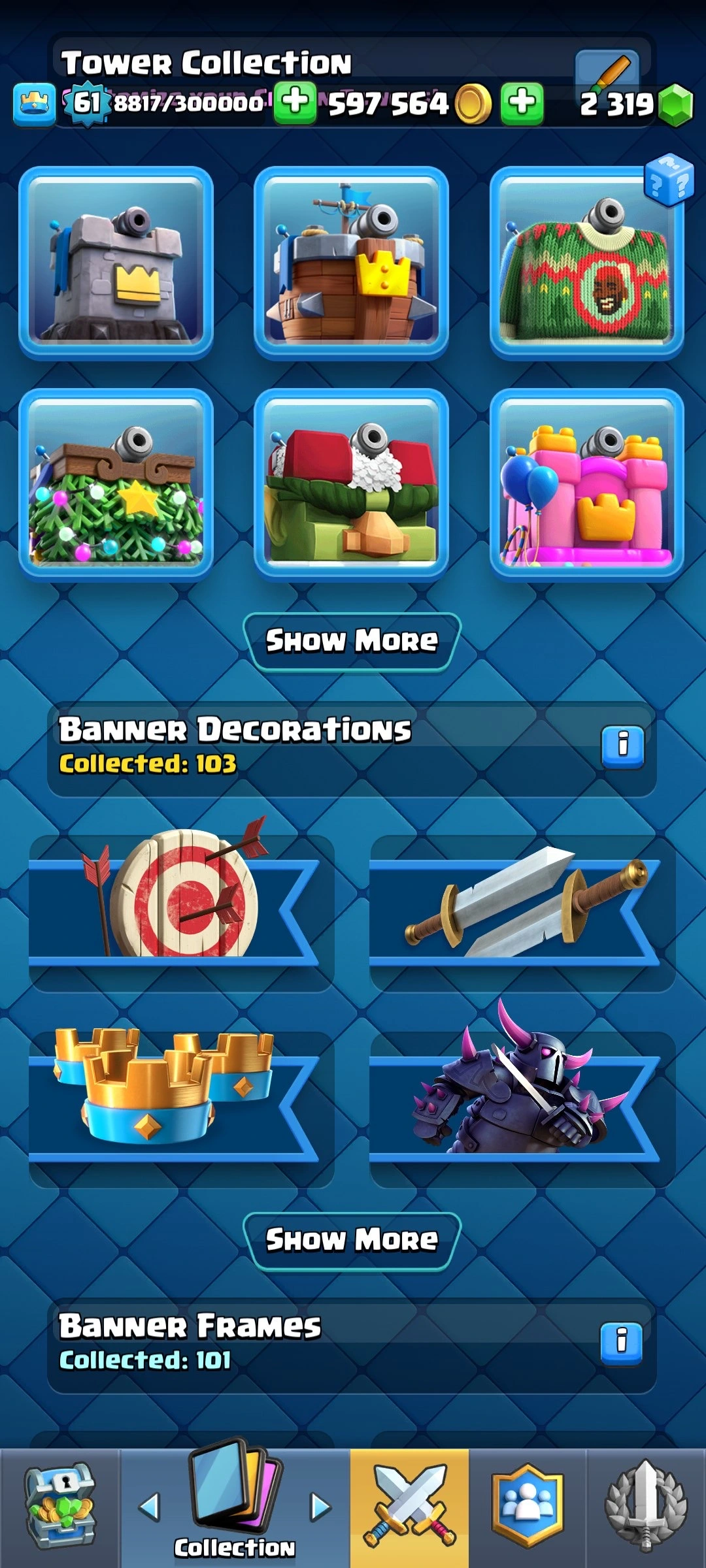Image resolution: width=706 pixels, height=1568 pixels.
Task: Pick the pink bouncy castle tower skin
Action: [586, 484]
